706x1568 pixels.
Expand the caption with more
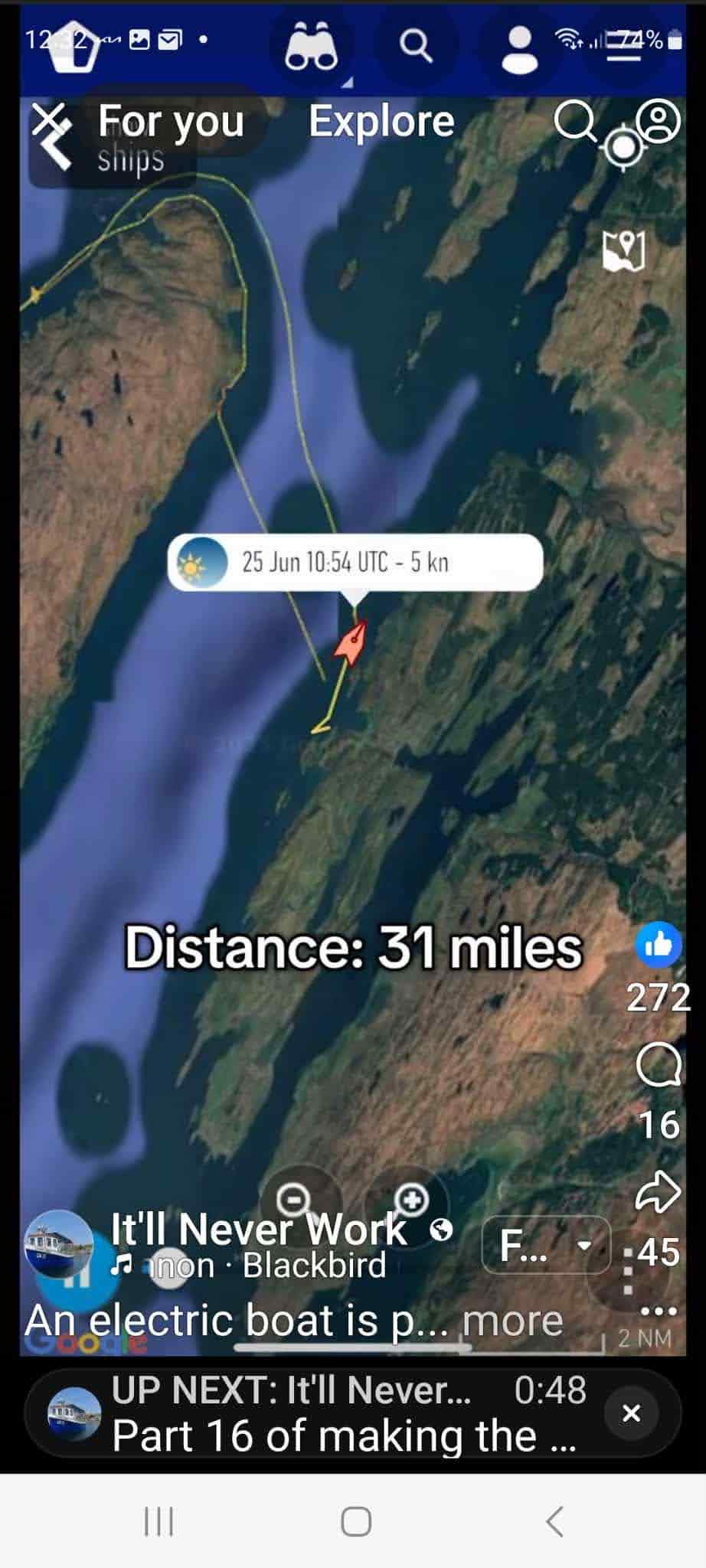point(512,1321)
